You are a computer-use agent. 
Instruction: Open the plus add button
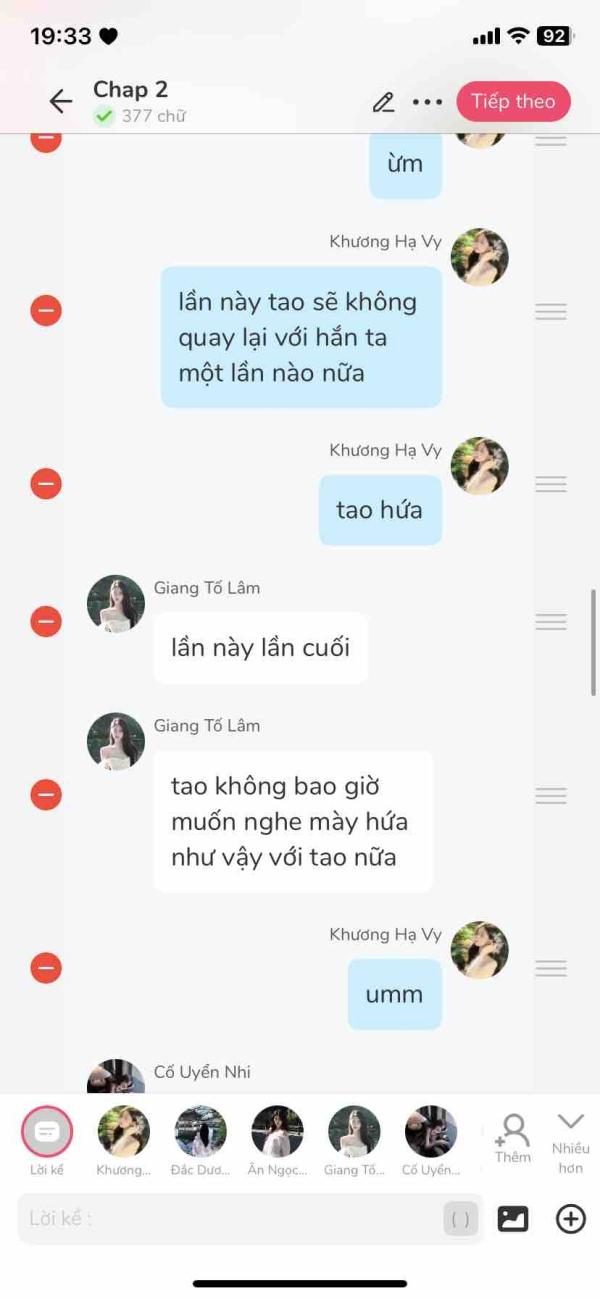pos(571,1219)
